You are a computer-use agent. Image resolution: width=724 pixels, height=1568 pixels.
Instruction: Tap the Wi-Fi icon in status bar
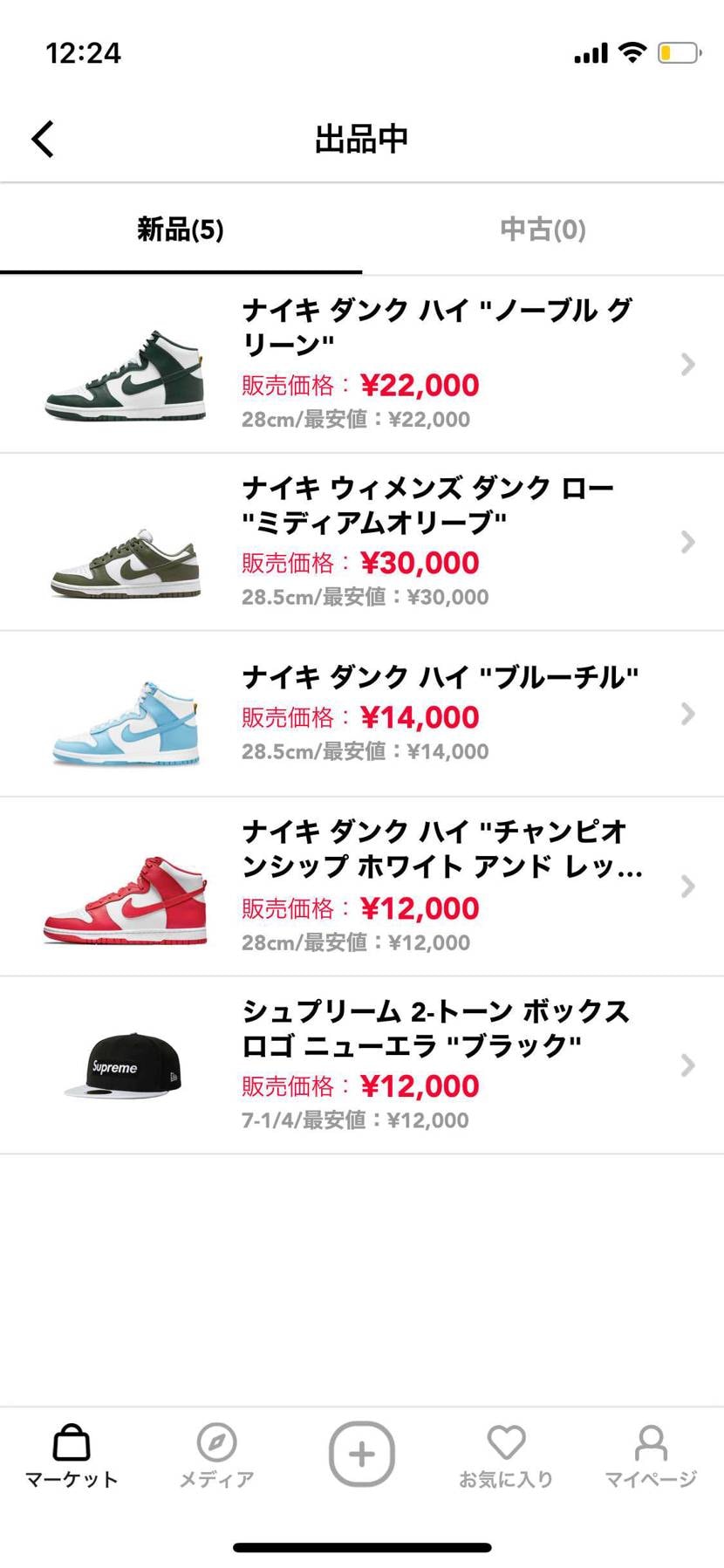click(x=634, y=52)
